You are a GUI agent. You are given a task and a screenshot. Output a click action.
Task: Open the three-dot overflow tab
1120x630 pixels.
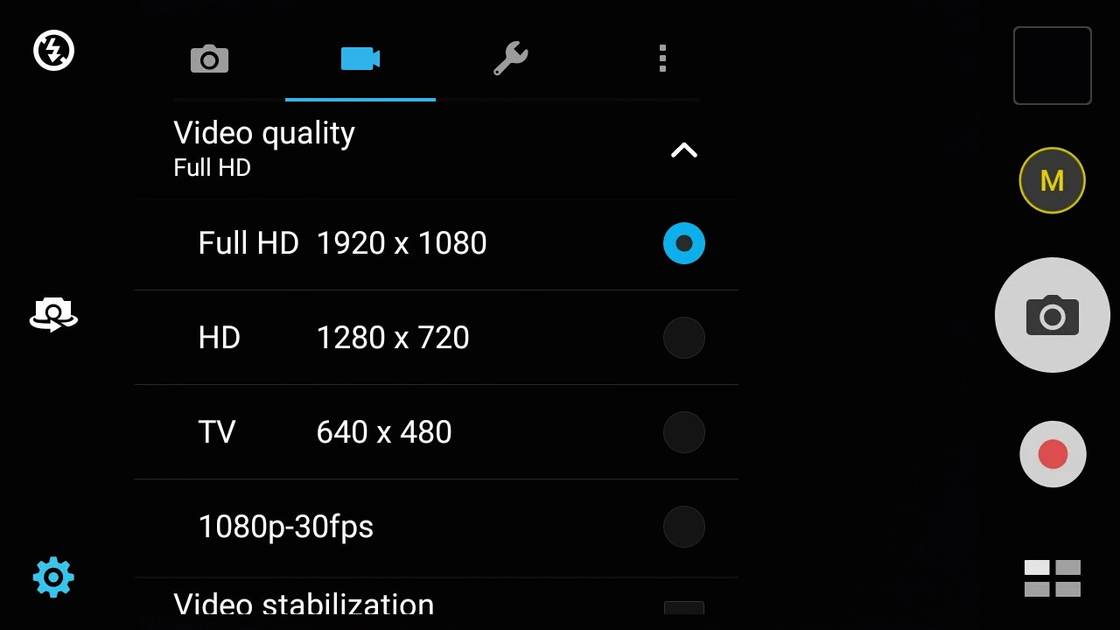pos(662,59)
